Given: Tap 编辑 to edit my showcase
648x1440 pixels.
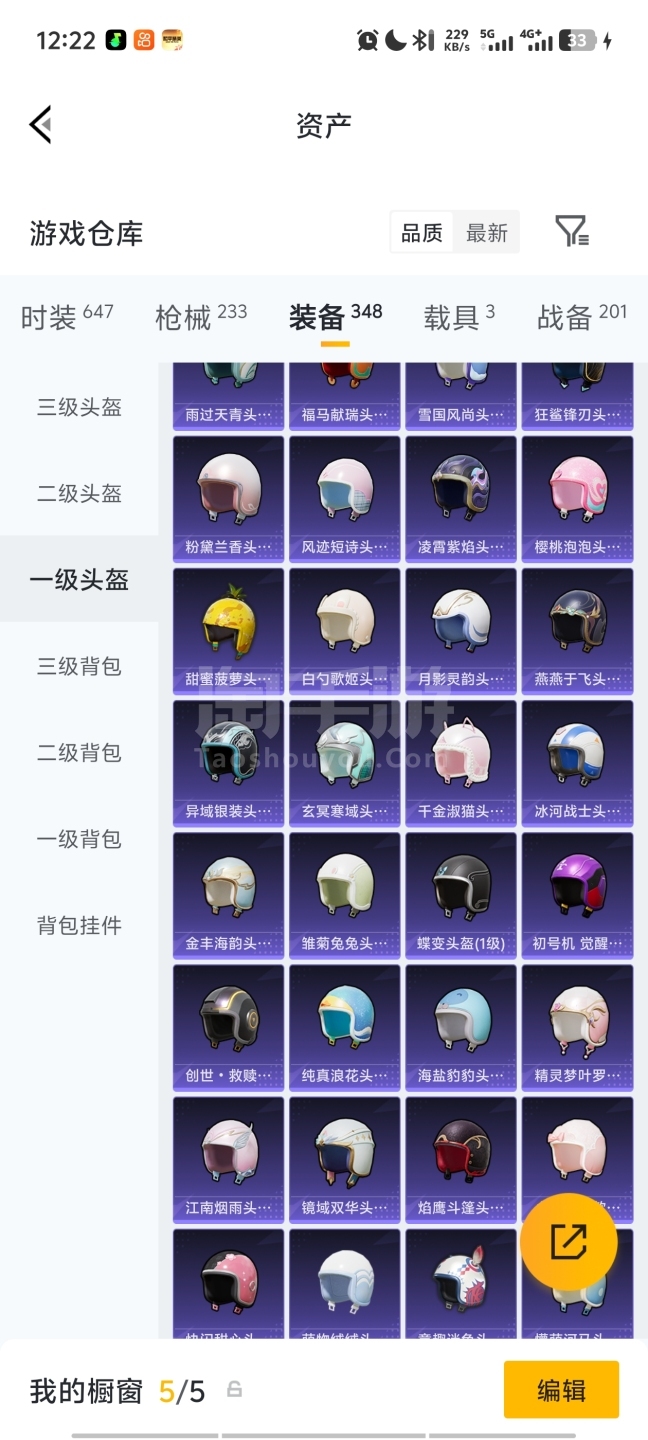Looking at the screenshot, I should click(561, 1389).
